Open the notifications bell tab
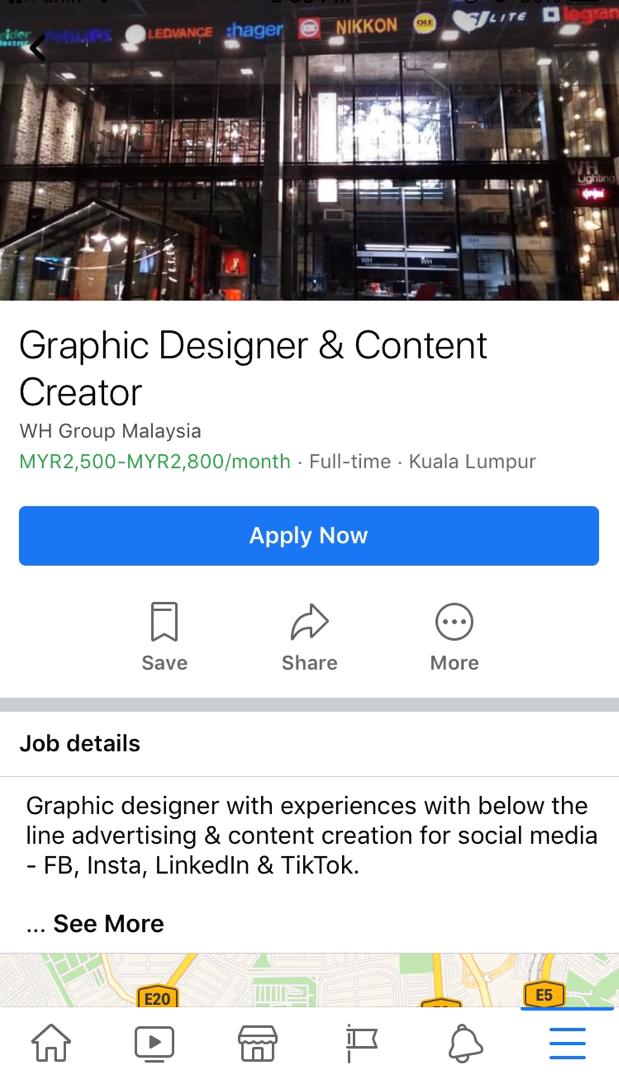Image resolution: width=619 pixels, height=1080 pixels. click(x=464, y=1043)
